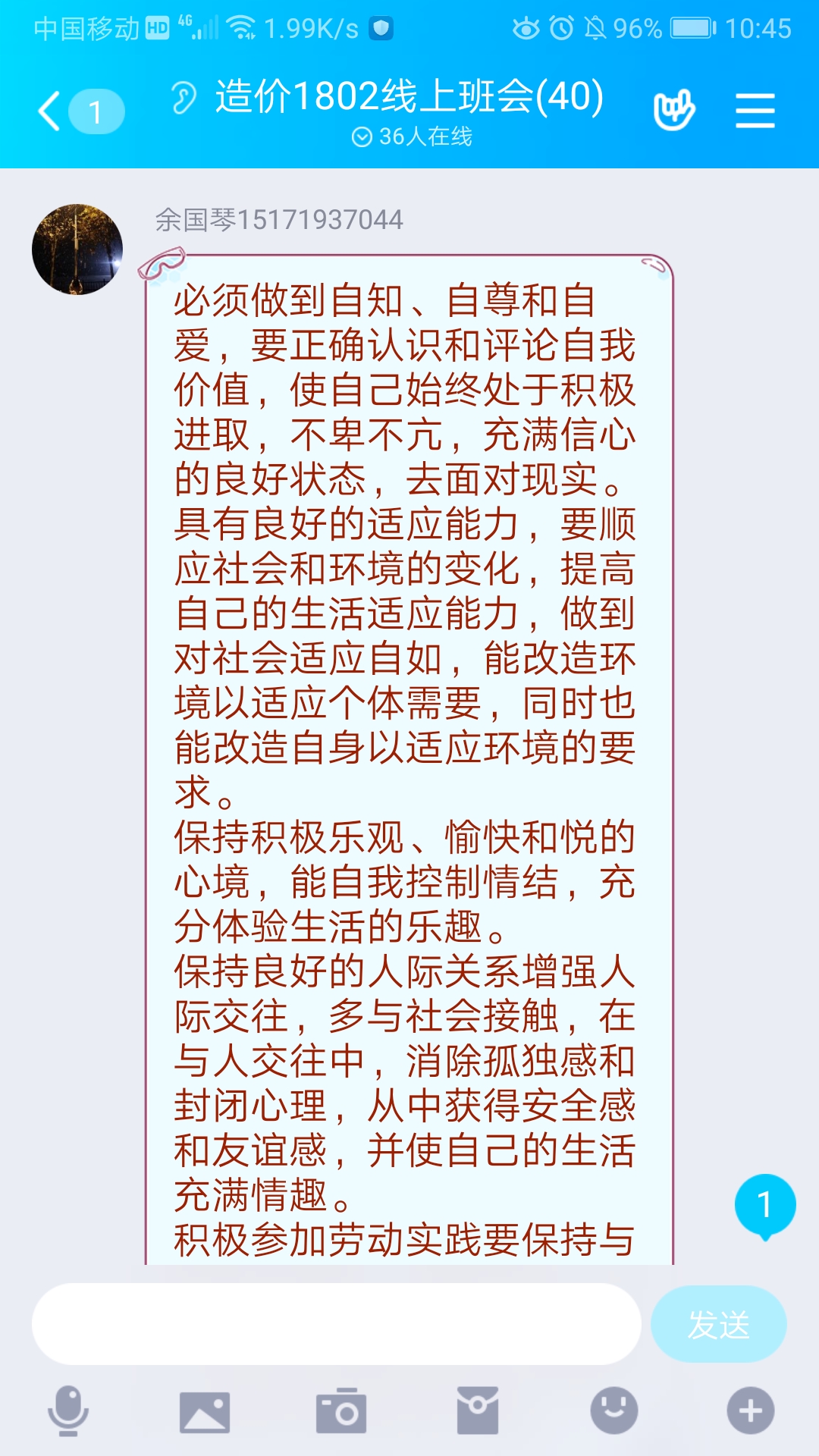Toggle earpiece mode icon beside the title
This screenshot has height=1456, width=819.
pos(184,98)
